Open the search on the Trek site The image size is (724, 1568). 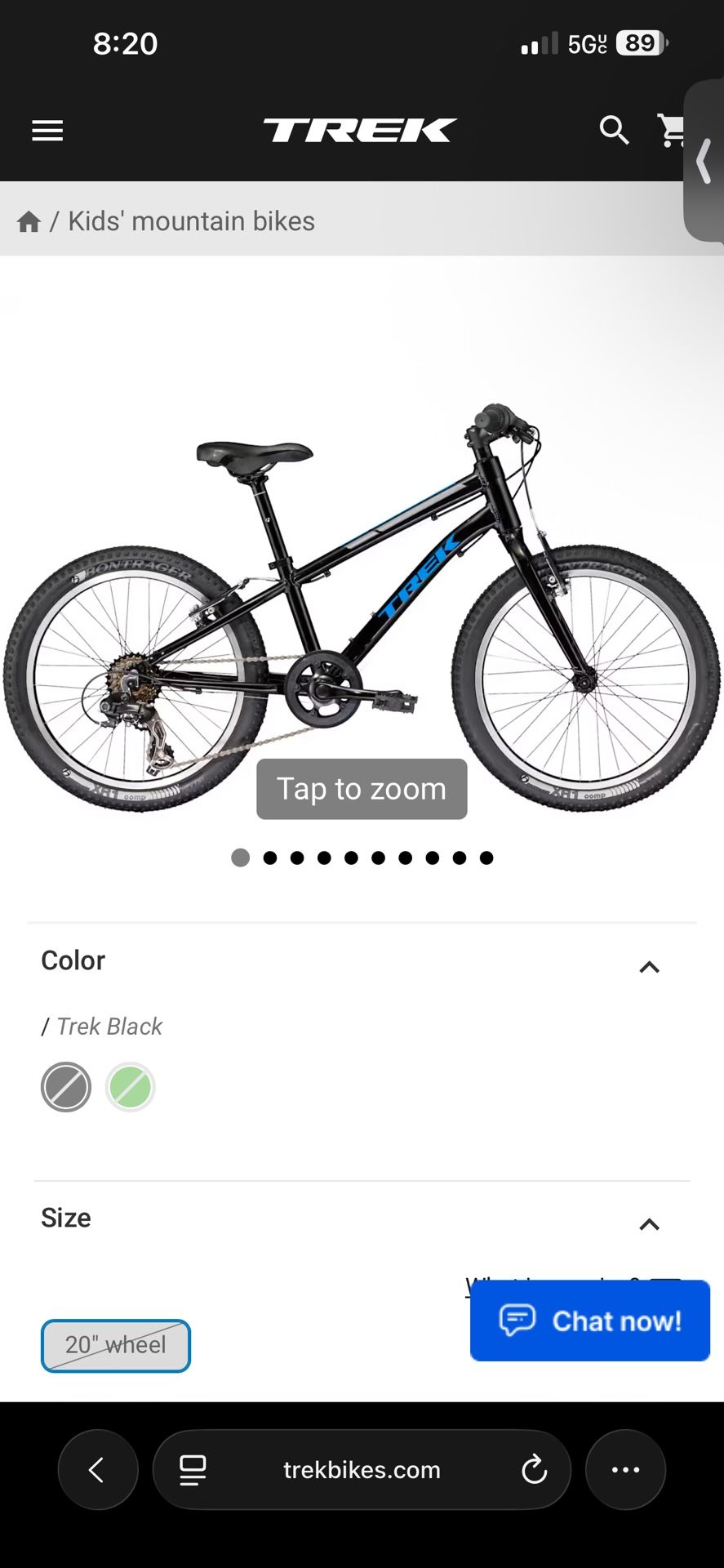(x=613, y=131)
